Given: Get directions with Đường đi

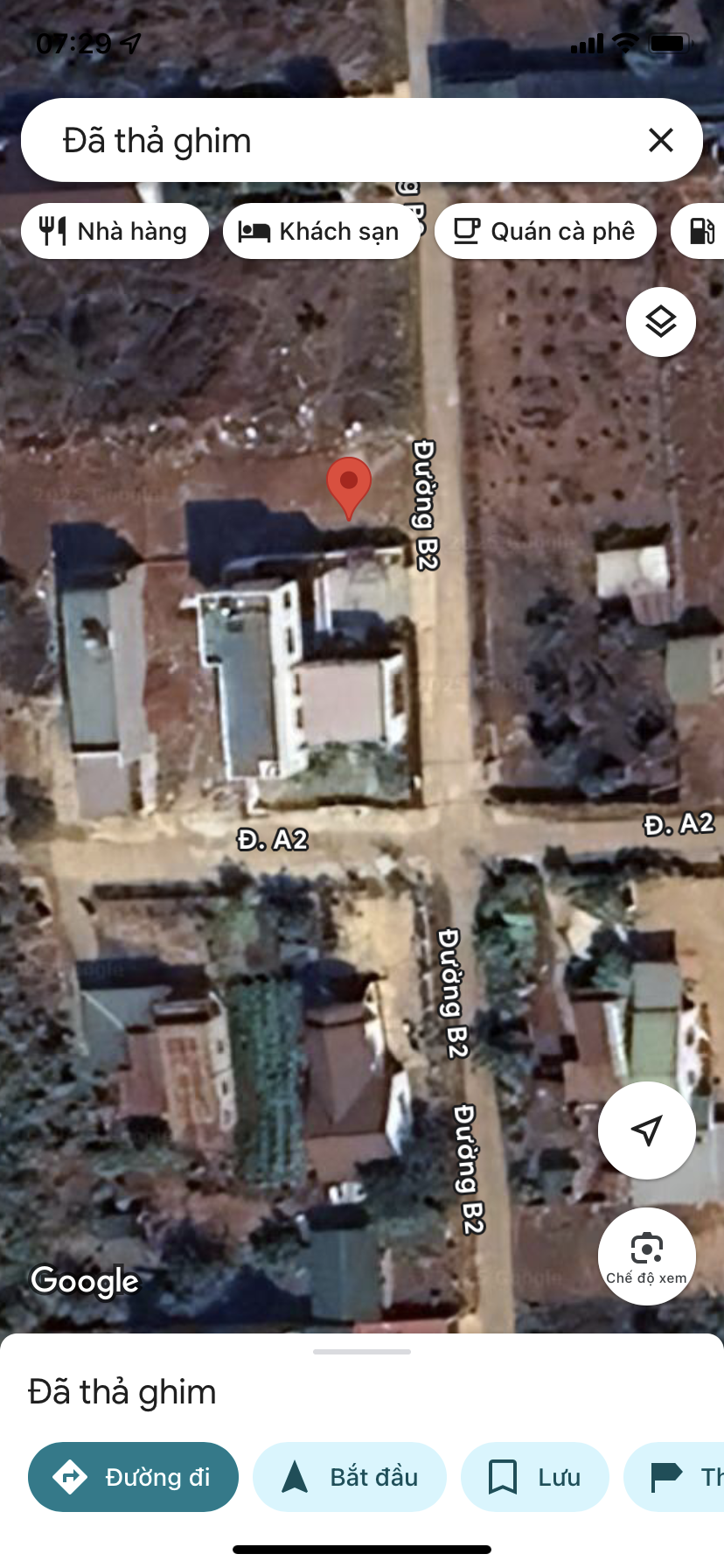Looking at the screenshot, I should click(133, 1477).
